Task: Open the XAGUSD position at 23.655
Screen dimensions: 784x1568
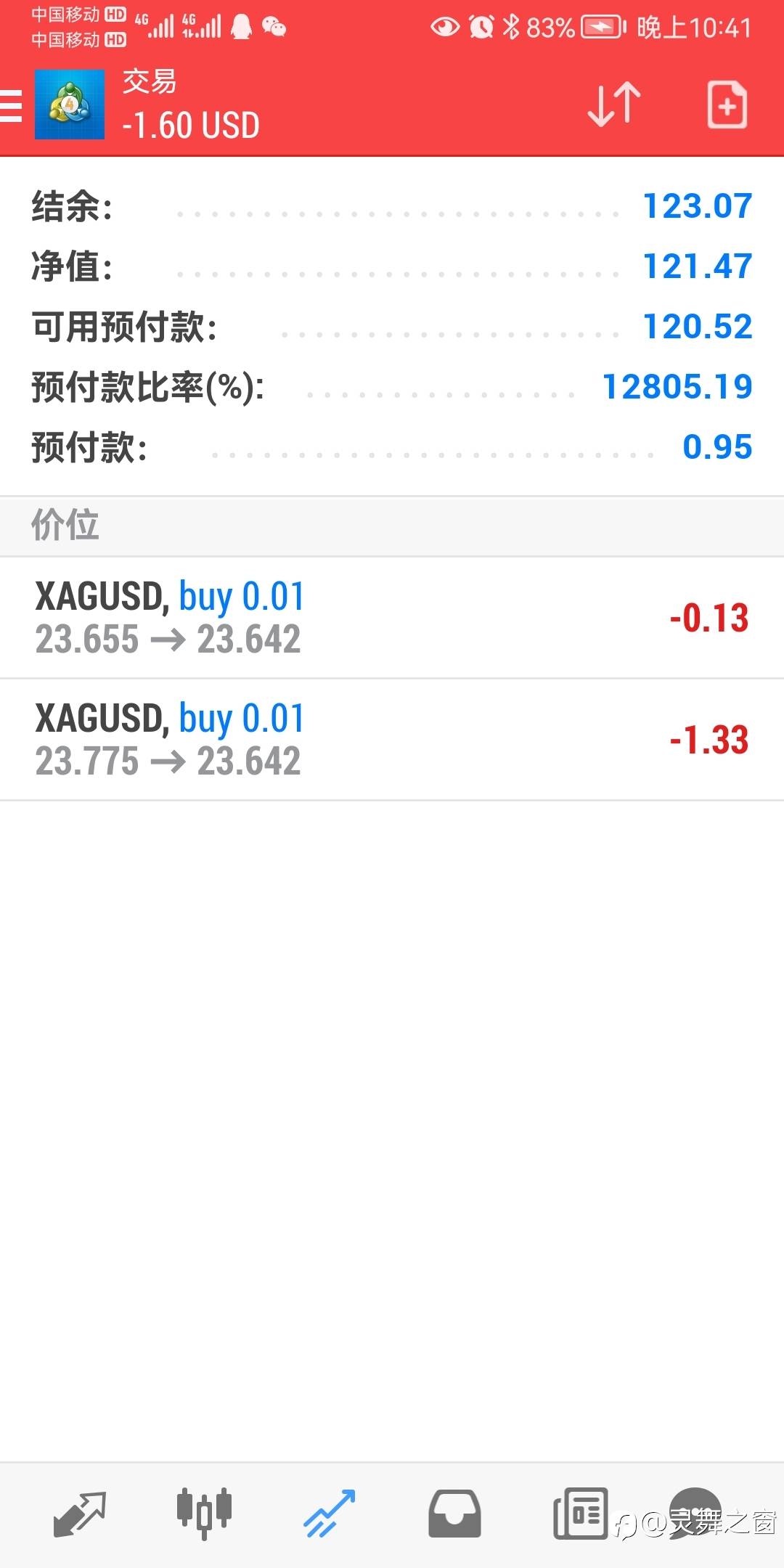Action: tap(392, 618)
